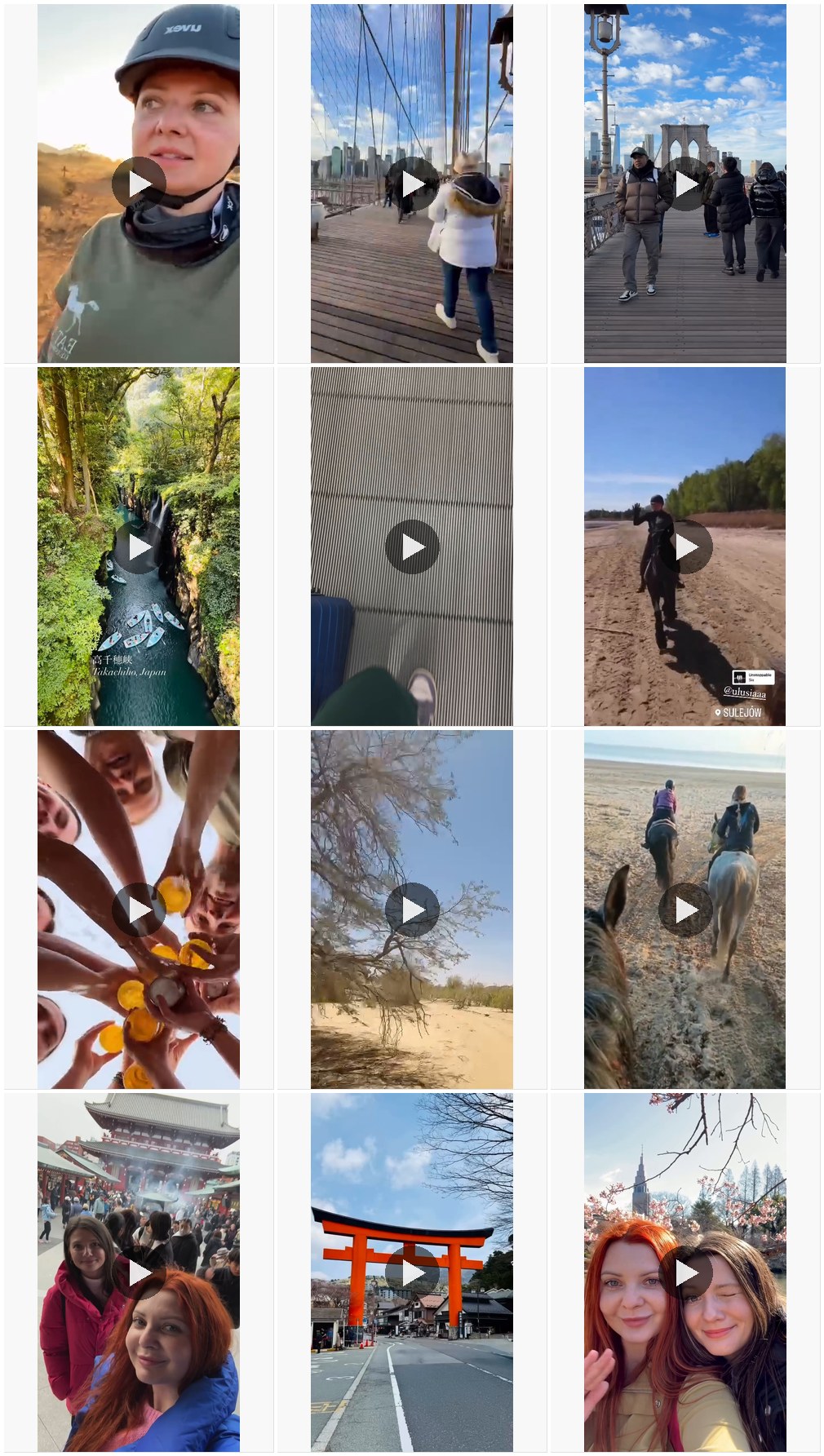Play the video of woman in white jacket on bridge
The height and width of the screenshot is (1456, 824).
(x=412, y=184)
